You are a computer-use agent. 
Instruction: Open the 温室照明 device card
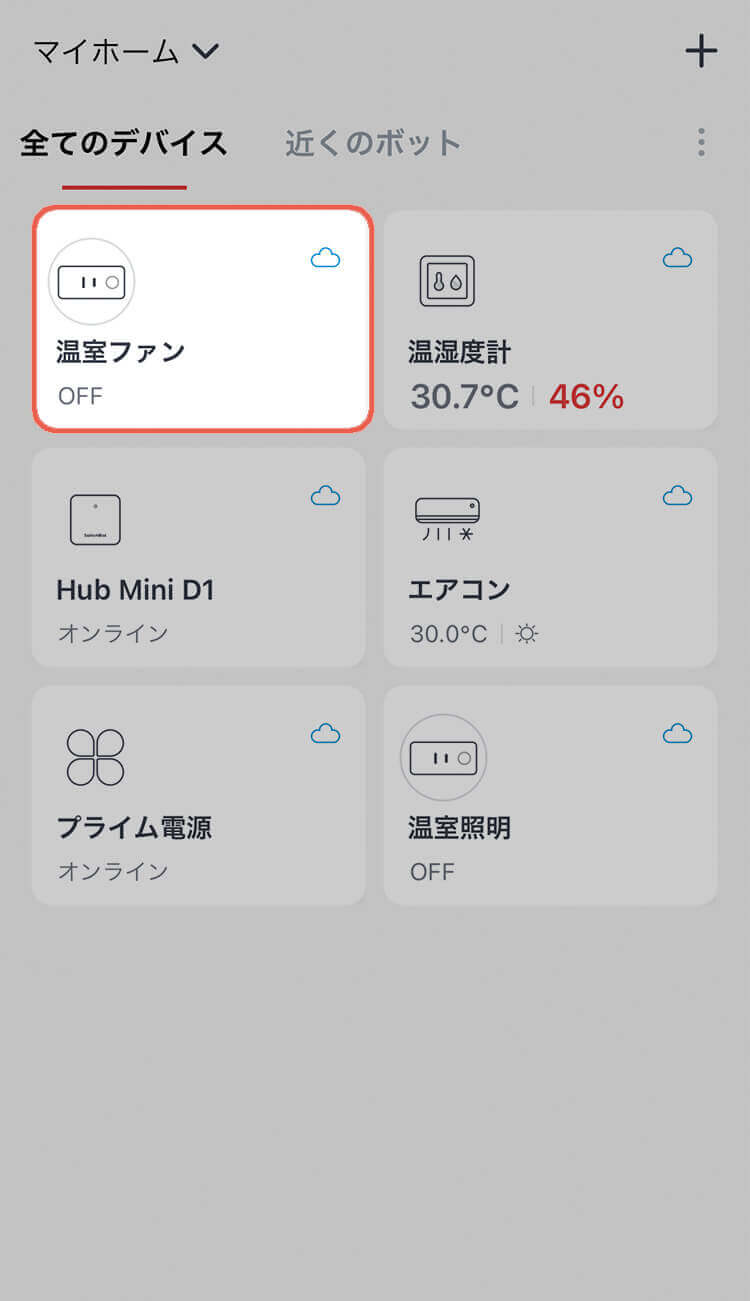550,795
